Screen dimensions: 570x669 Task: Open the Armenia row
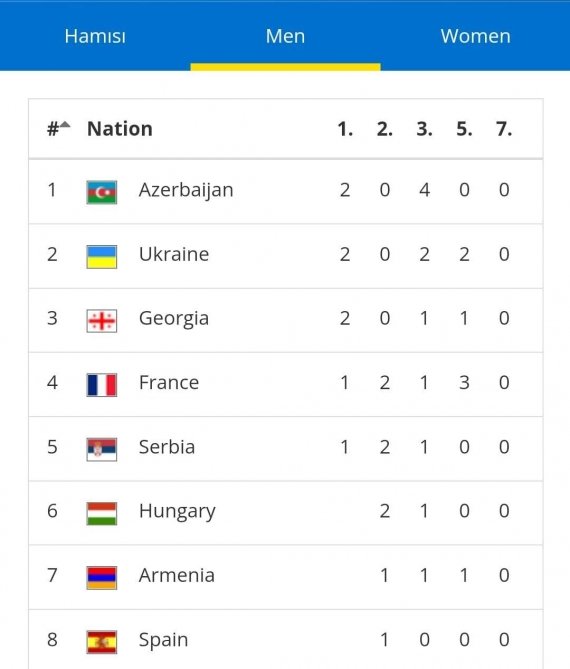[x=285, y=577]
